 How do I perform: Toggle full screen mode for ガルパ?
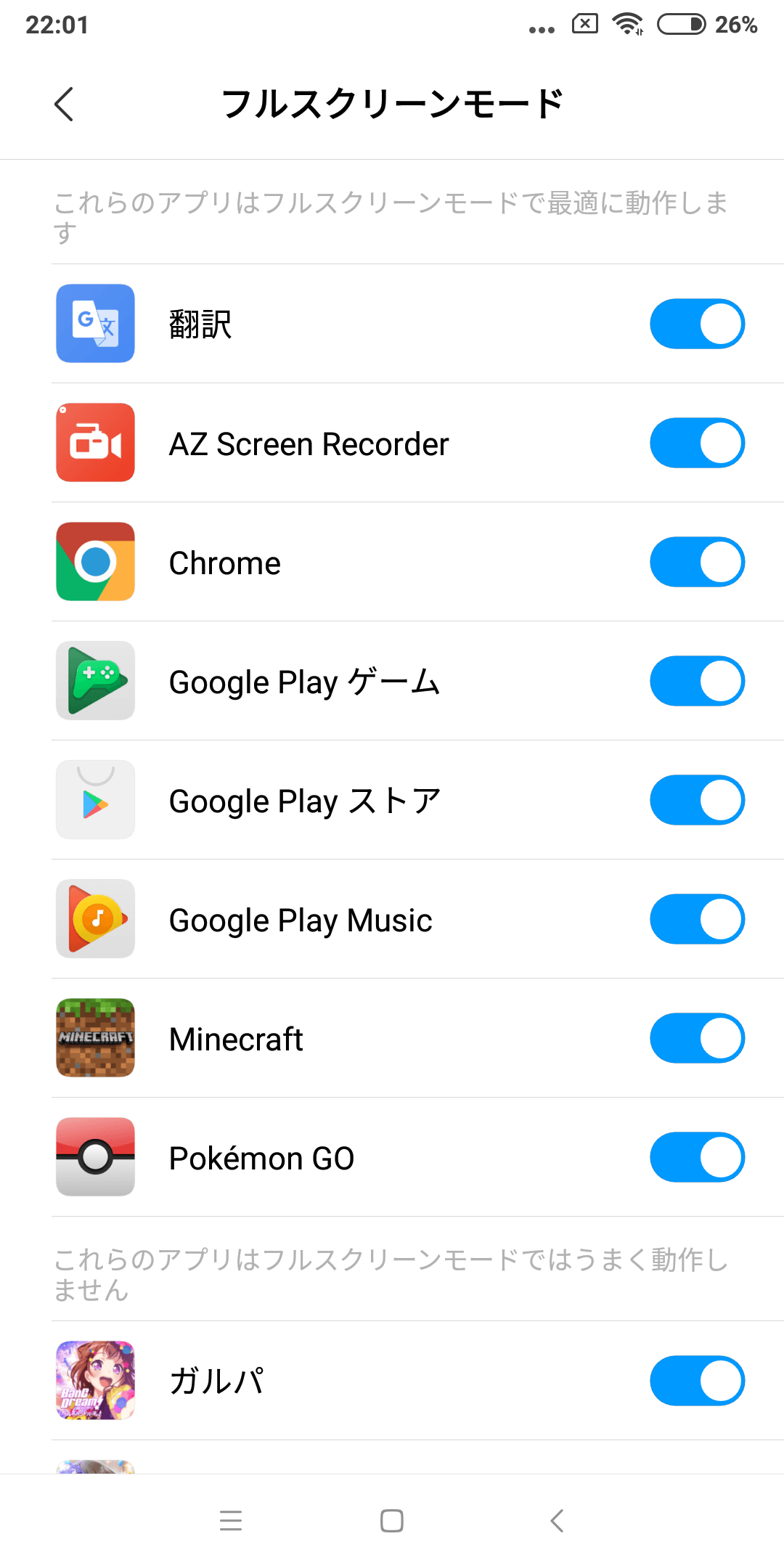click(x=697, y=1381)
